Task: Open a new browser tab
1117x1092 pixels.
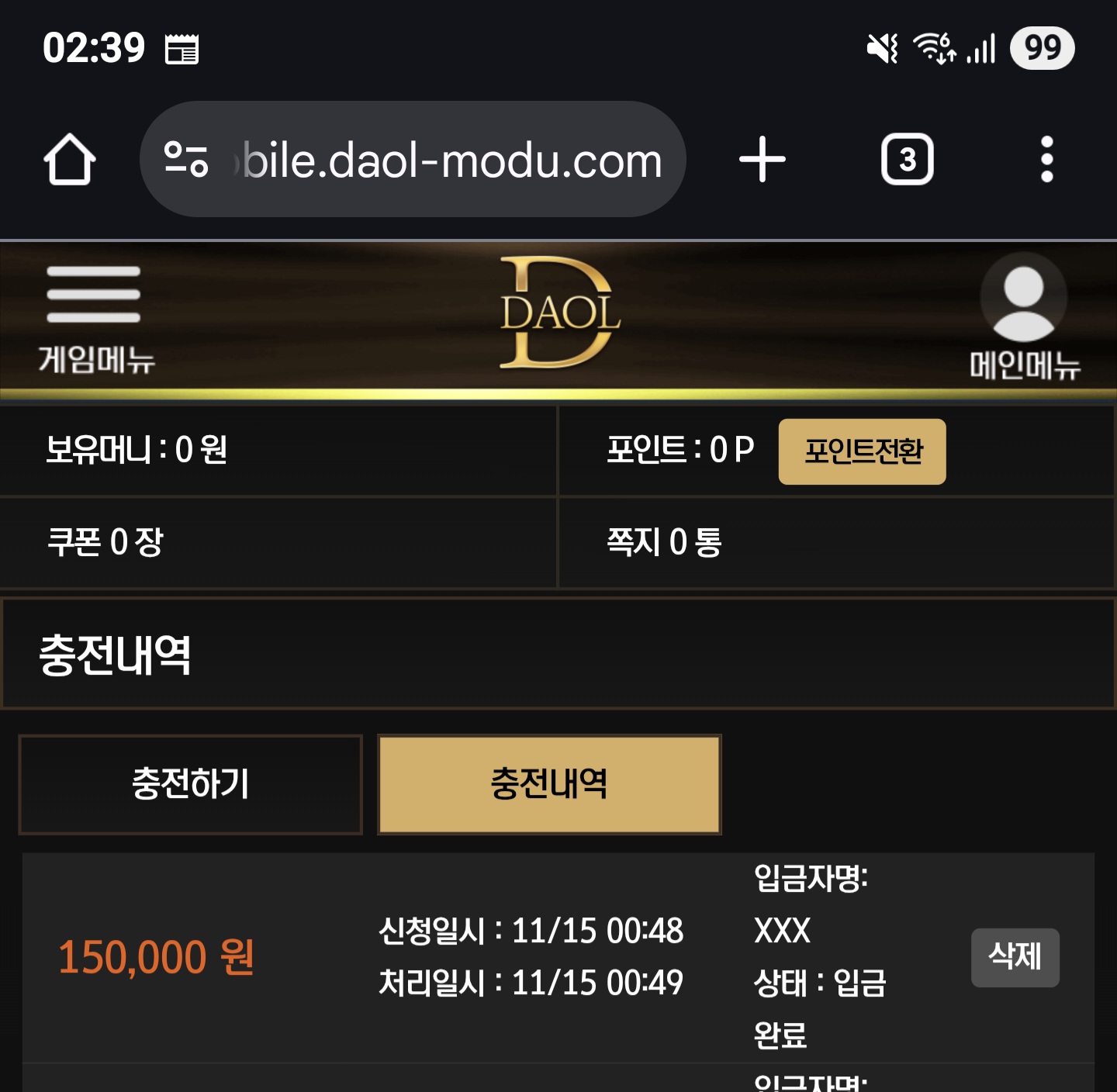Action: tap(762, 160)
